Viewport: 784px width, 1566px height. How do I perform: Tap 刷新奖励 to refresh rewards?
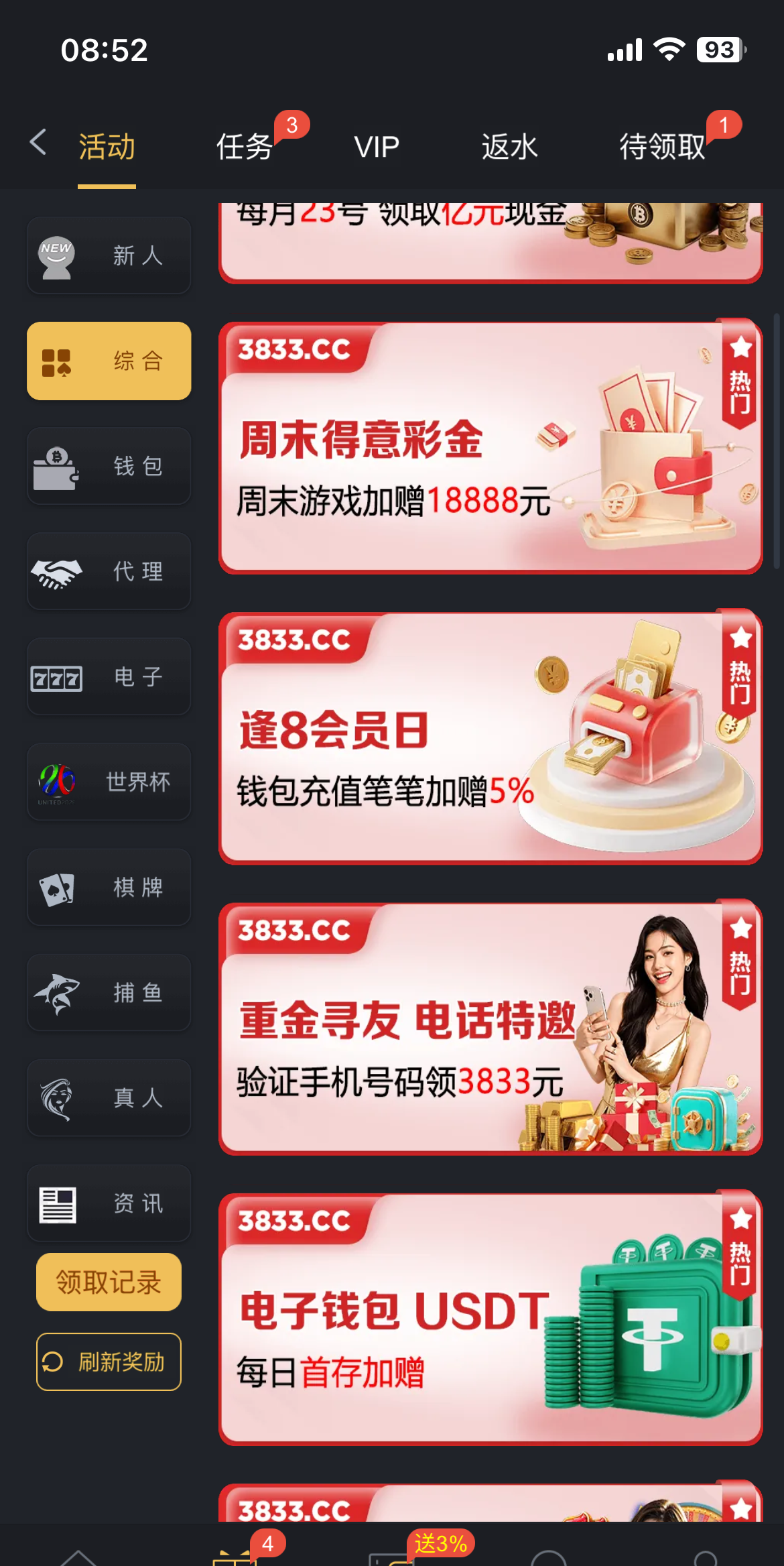tap(109, 1362)
